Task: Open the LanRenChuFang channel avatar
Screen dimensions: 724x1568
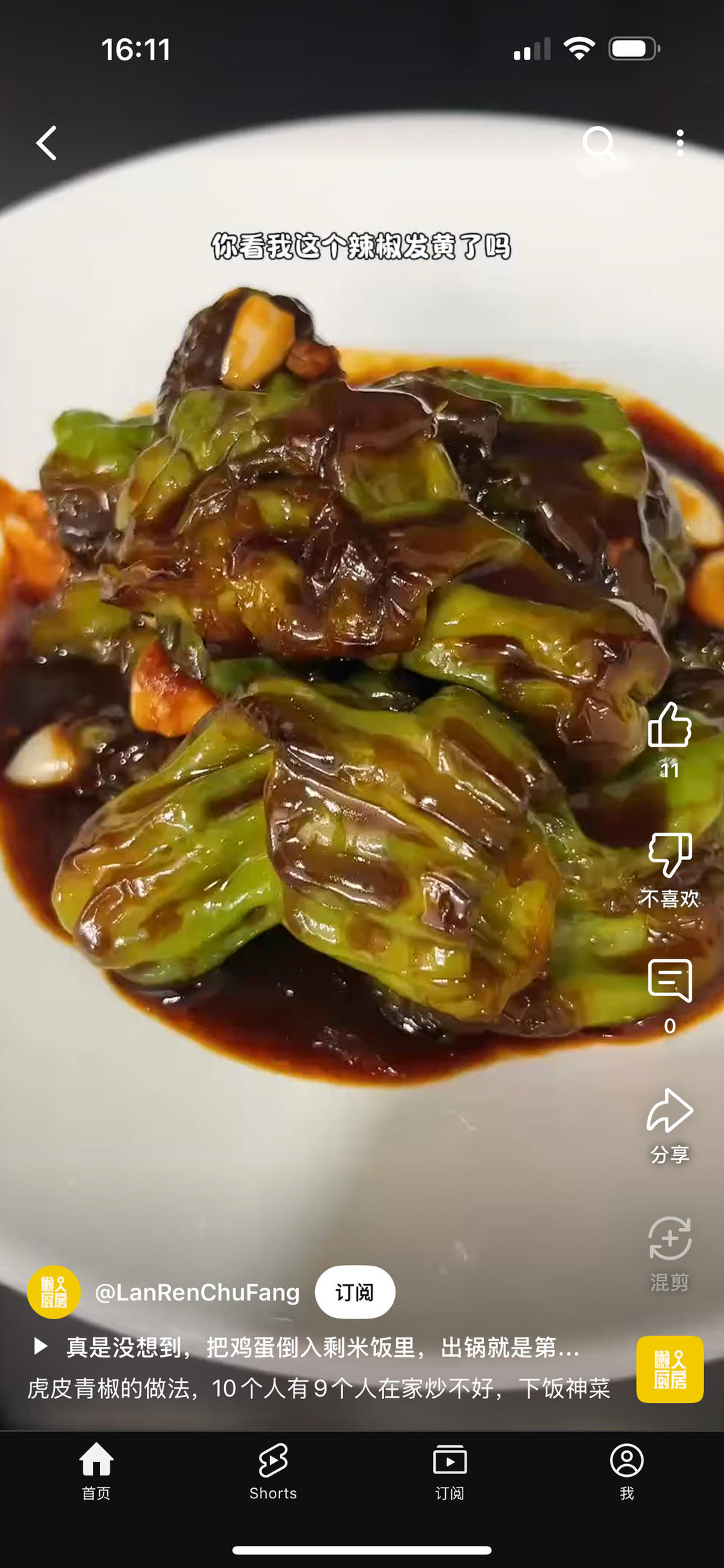Action: click(54, 1292)
